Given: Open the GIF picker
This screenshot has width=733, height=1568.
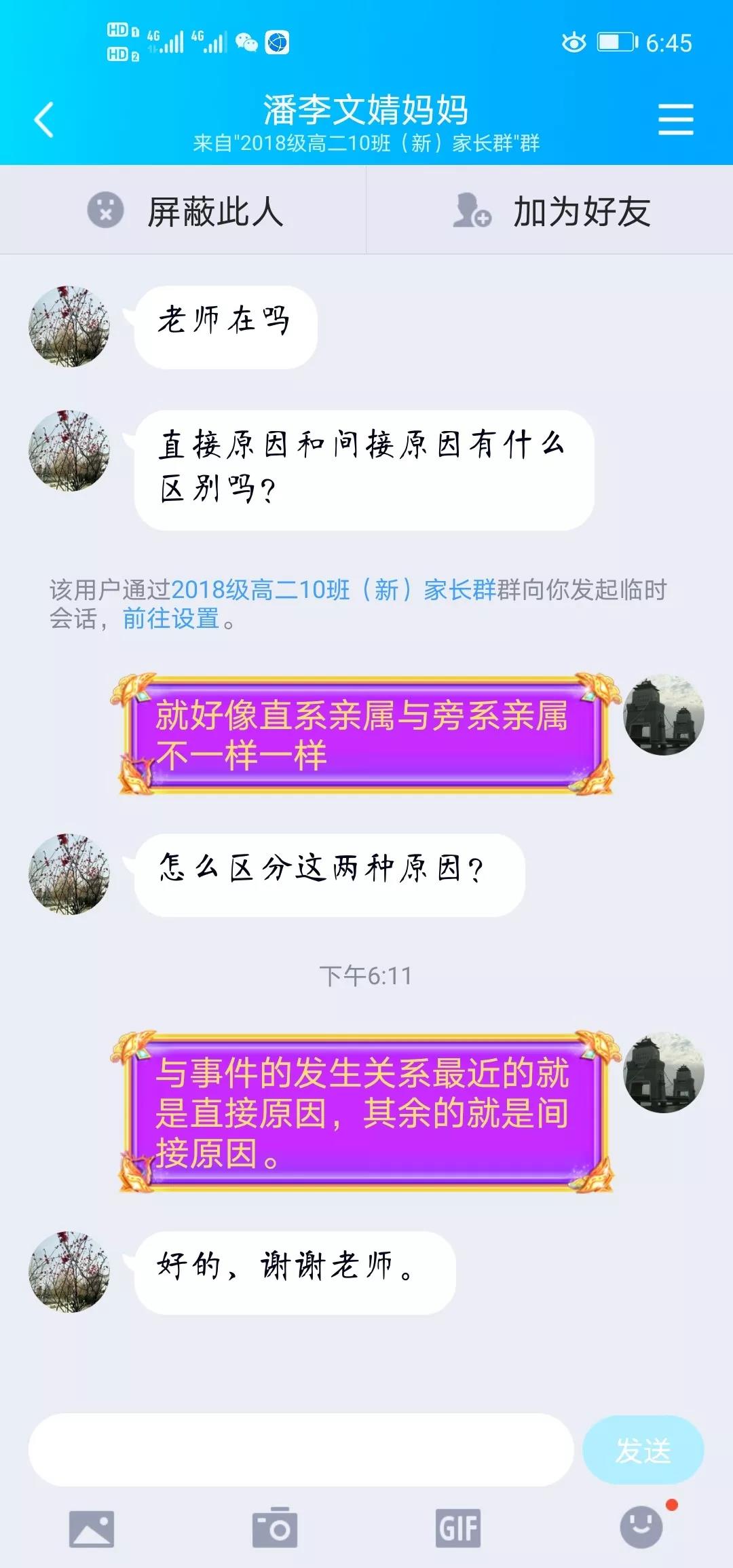Looking at the screenshot, I should [x=458, y=1529].
